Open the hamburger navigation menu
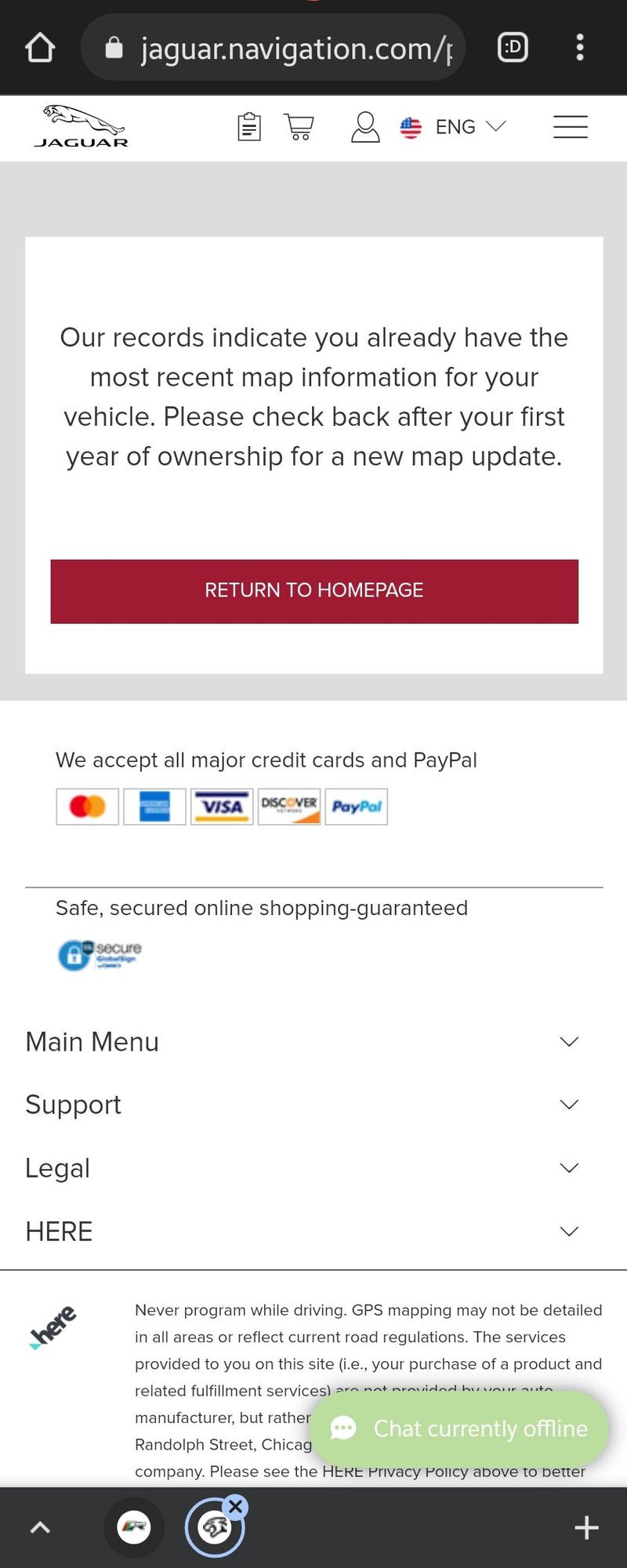The height and width of the screenshot is (1568, 627). (570, 126)
